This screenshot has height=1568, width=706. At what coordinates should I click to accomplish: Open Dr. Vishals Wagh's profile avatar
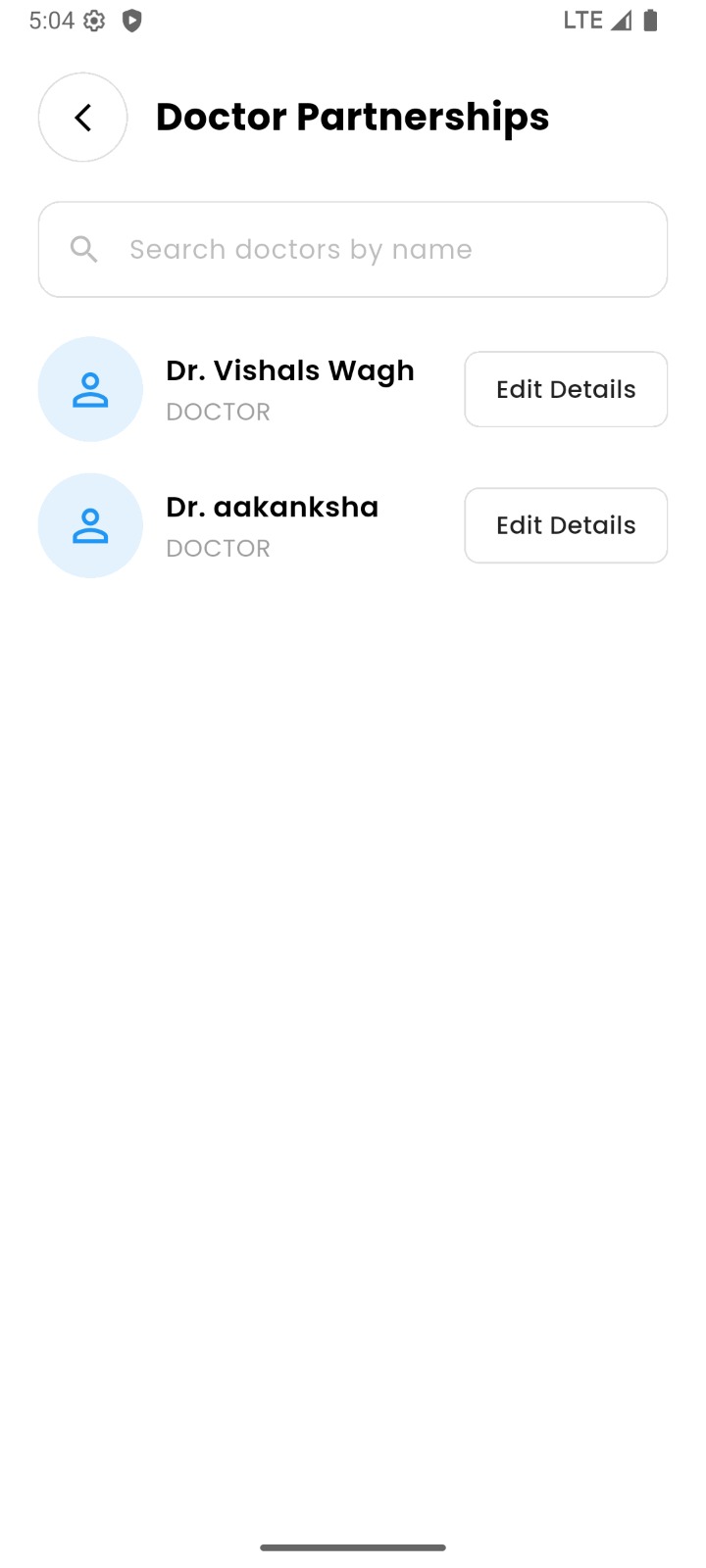(90, 389)
